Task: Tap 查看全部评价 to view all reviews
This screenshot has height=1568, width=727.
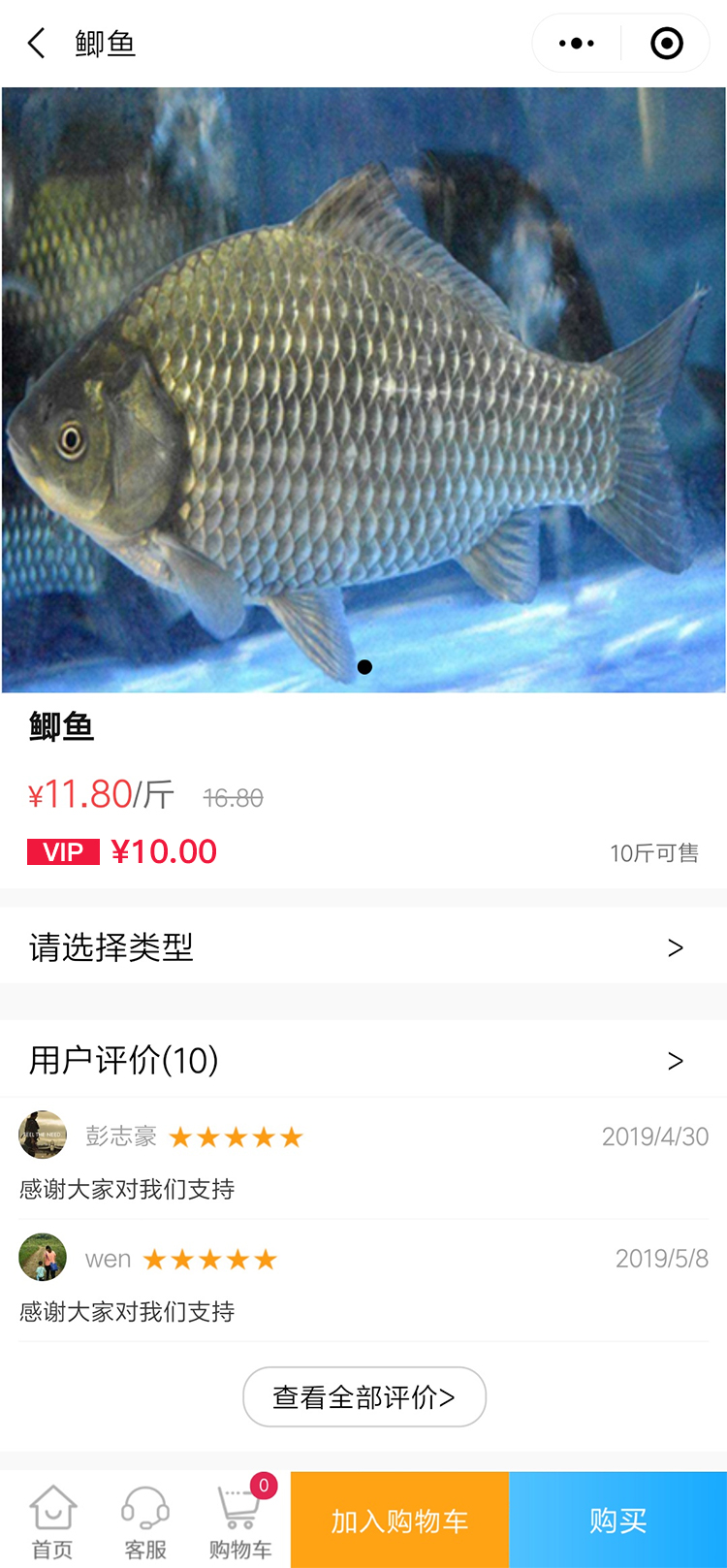Action: point(363,1396)
